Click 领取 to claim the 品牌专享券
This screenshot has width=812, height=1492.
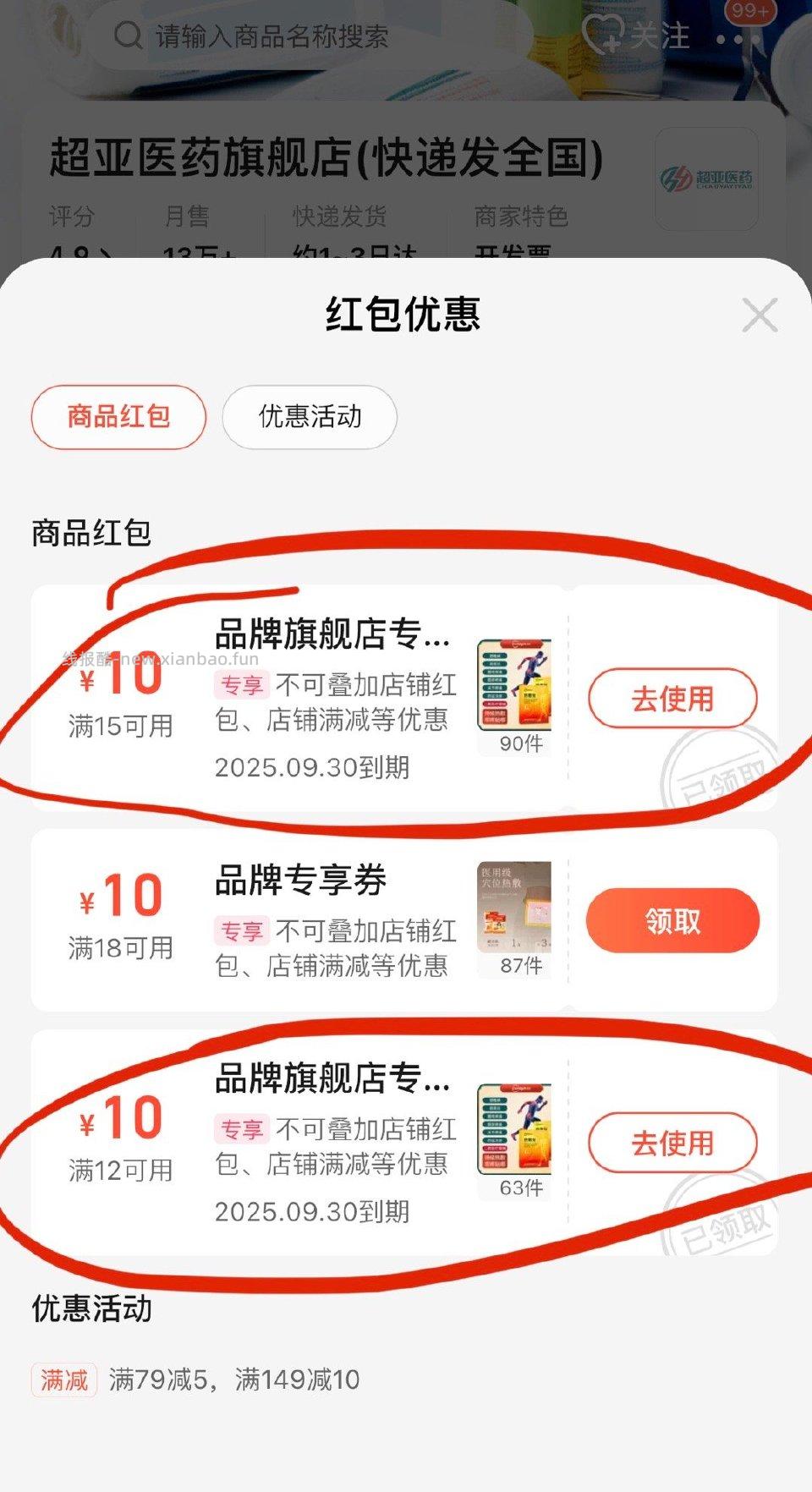(672, 919)
